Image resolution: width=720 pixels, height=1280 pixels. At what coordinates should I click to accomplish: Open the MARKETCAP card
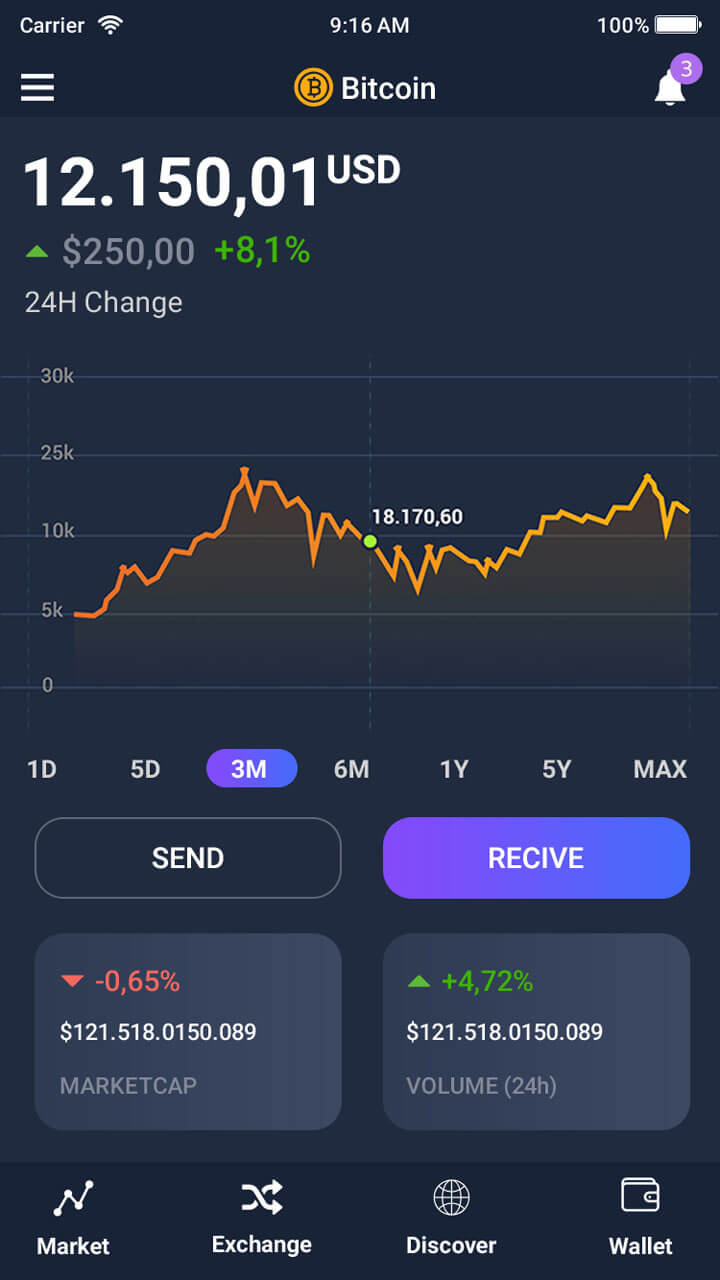click(x=188, y=1032)
